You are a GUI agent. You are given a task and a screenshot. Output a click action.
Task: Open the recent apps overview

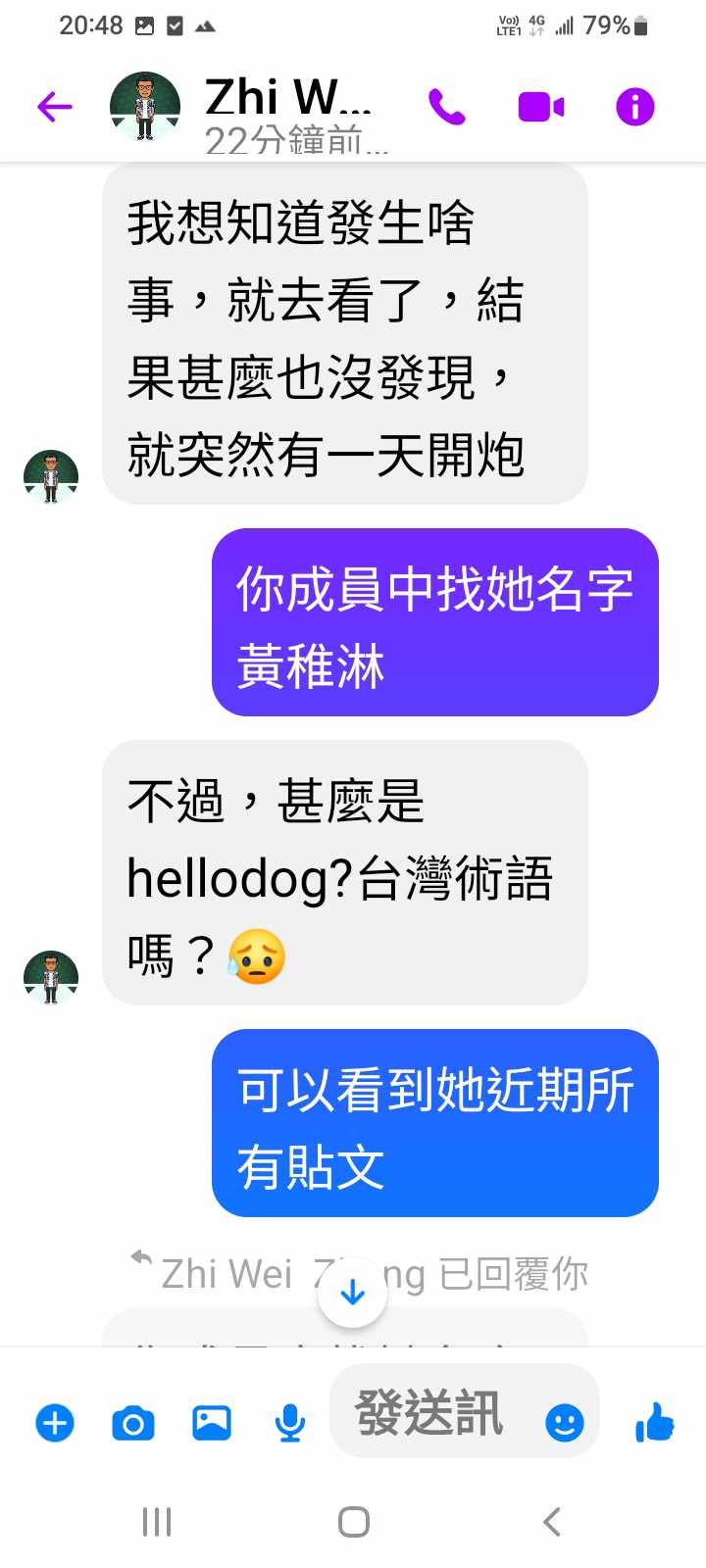[157, 1522]
